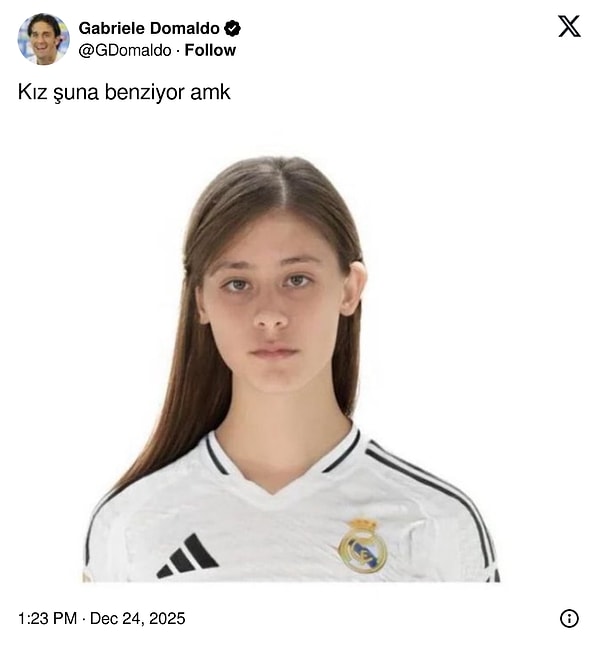Image resolution: width=600 pixels, height=649 pixels.
Task: Open the info icon about this post
Action: point(569,618)
